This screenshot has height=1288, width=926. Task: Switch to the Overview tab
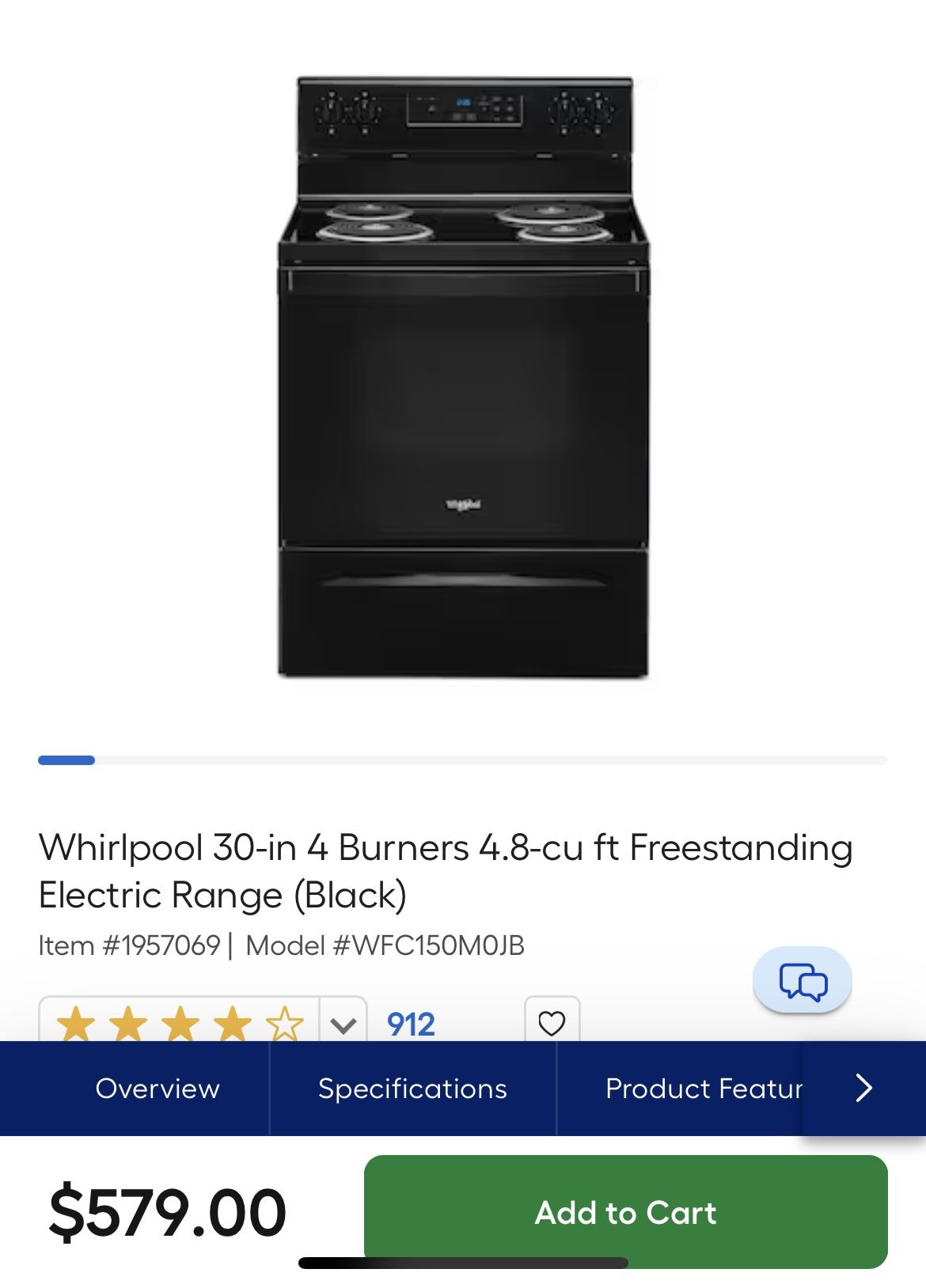pos(157,1089)
